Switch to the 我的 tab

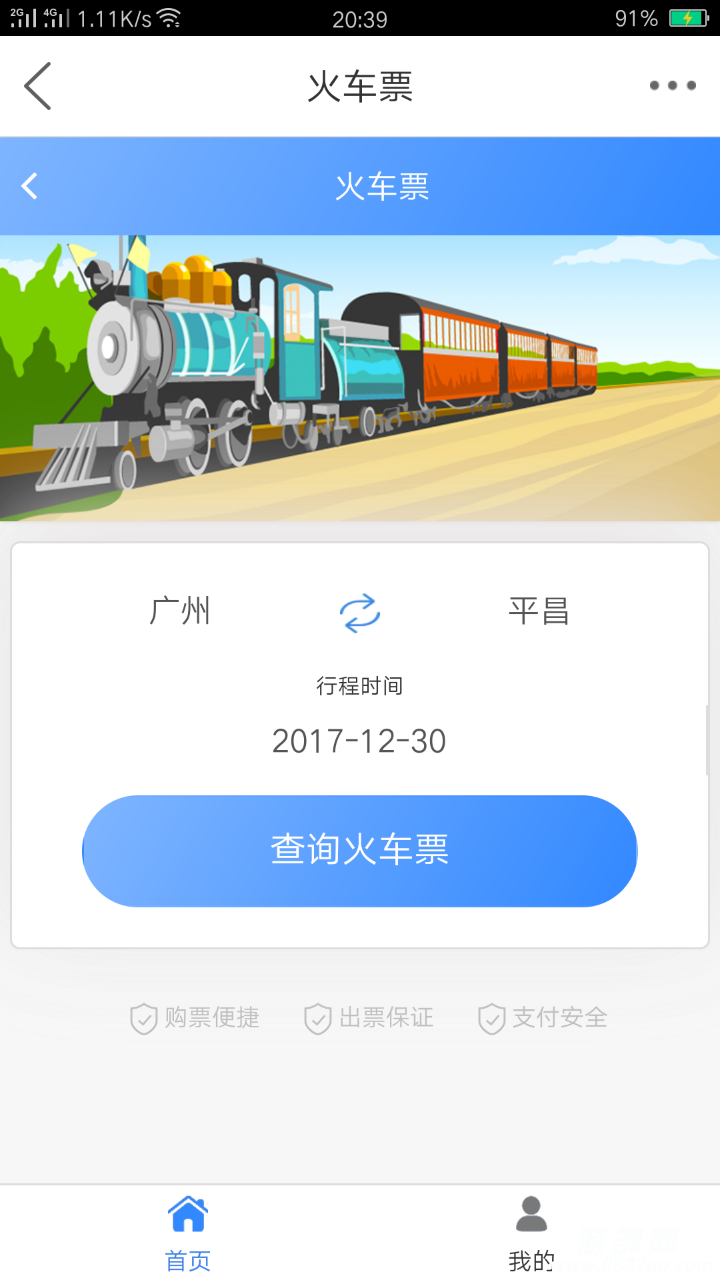tap(531, 1234)
